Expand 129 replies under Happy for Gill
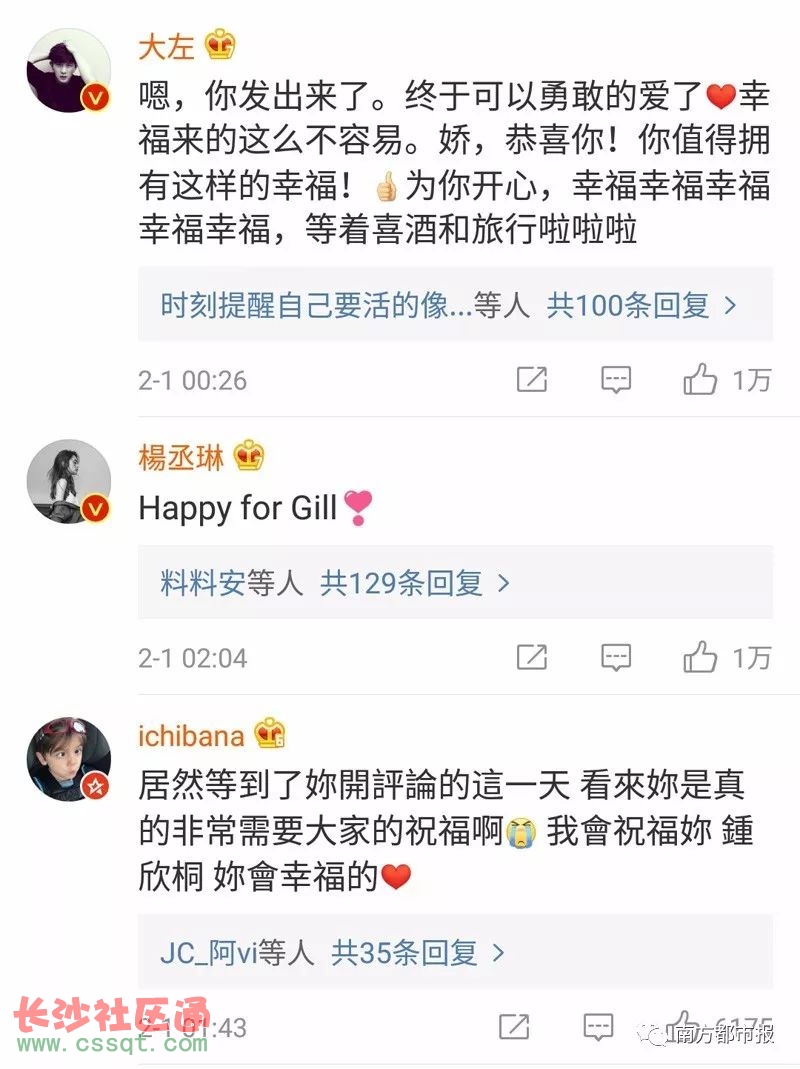The height and width of the screenshot is (1069, 800). (x=414, y=583)
